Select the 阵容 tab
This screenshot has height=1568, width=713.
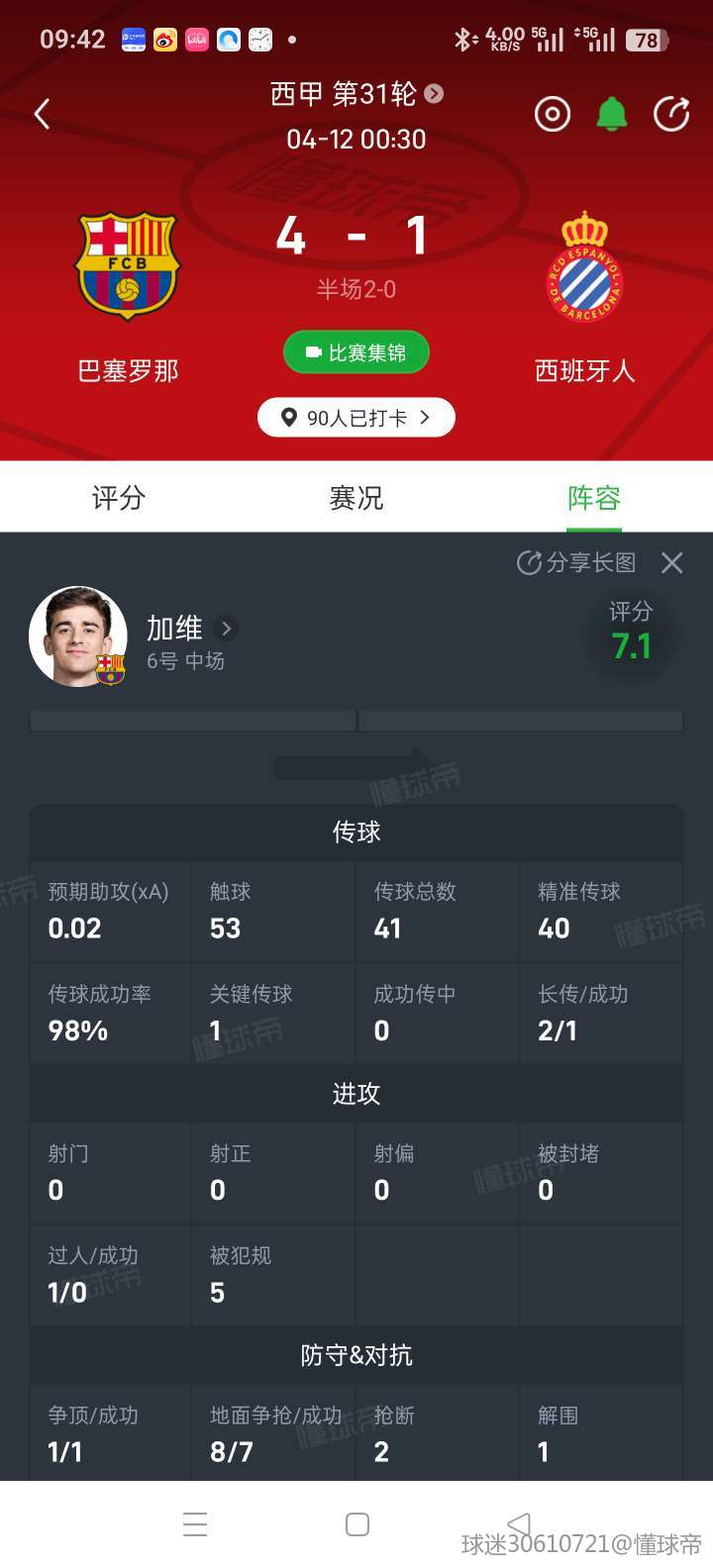pyautogui.click(x=594, y=498)
